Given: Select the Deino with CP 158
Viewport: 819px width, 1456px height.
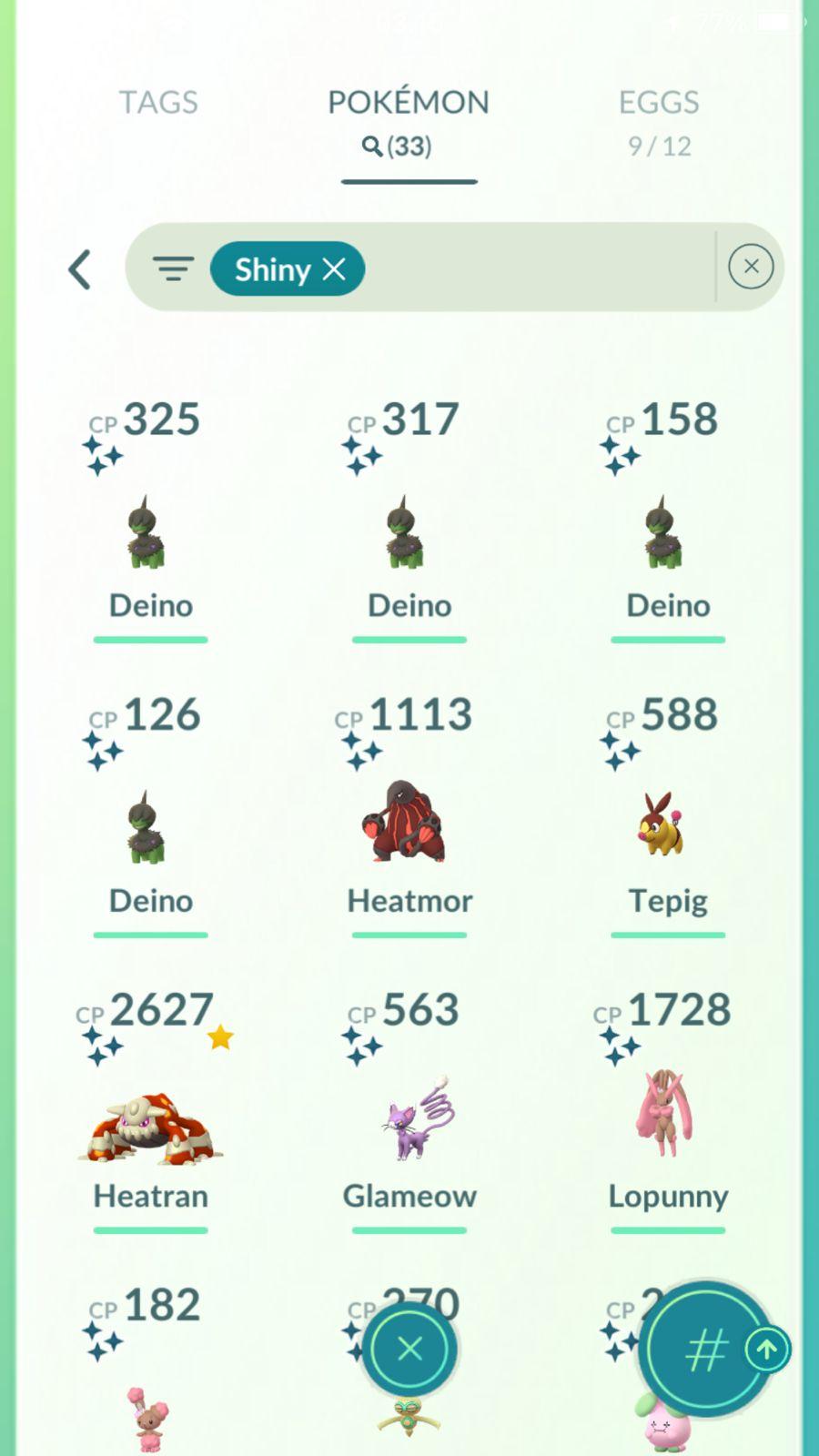Looking at the screenshot, I should [667, 532].
